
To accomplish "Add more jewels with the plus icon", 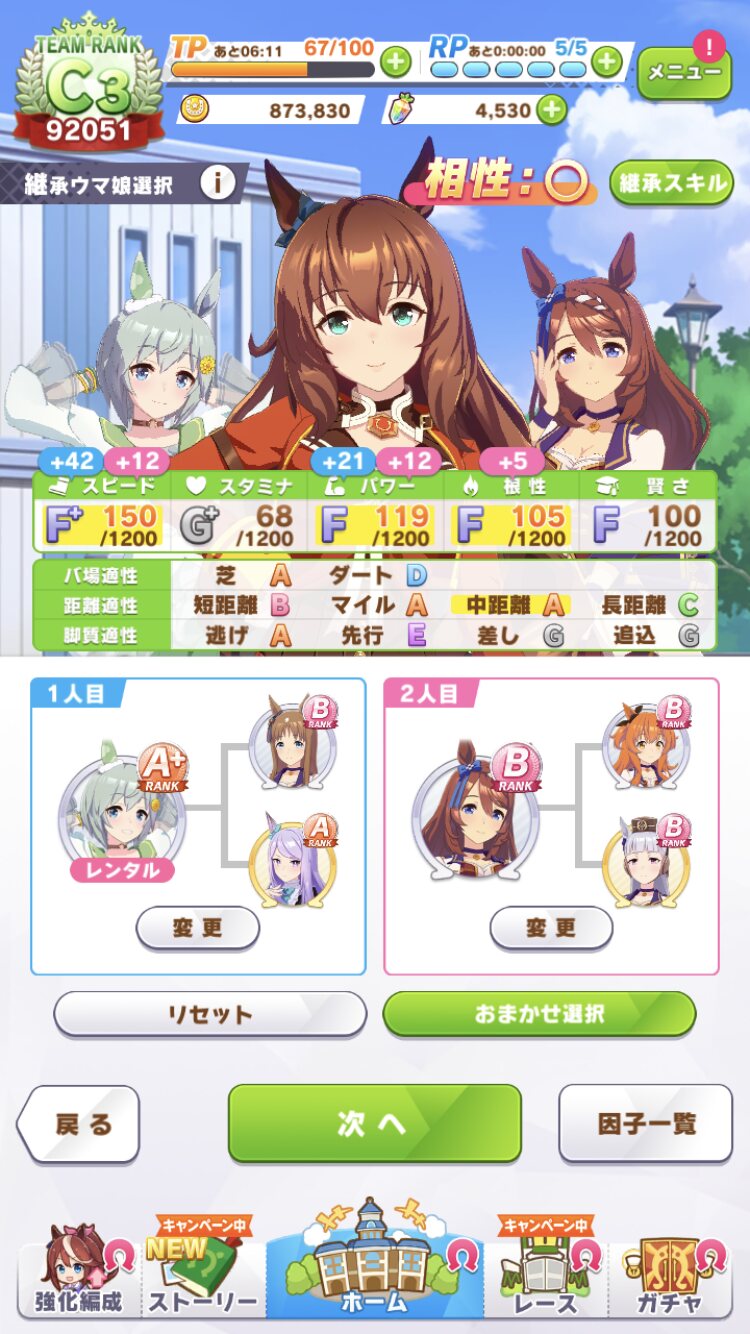I will 552,109.
